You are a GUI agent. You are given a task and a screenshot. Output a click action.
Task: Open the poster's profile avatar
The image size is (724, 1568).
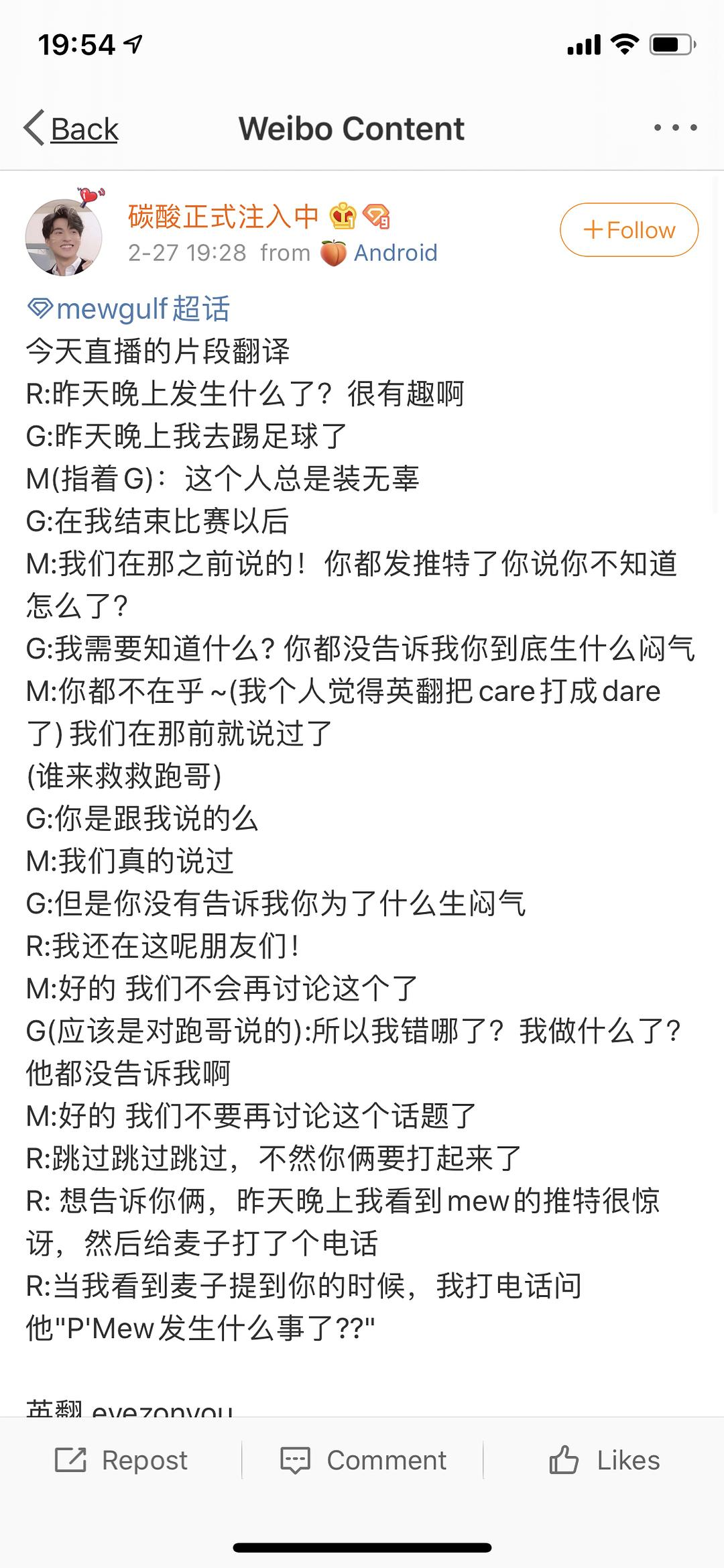64,235
